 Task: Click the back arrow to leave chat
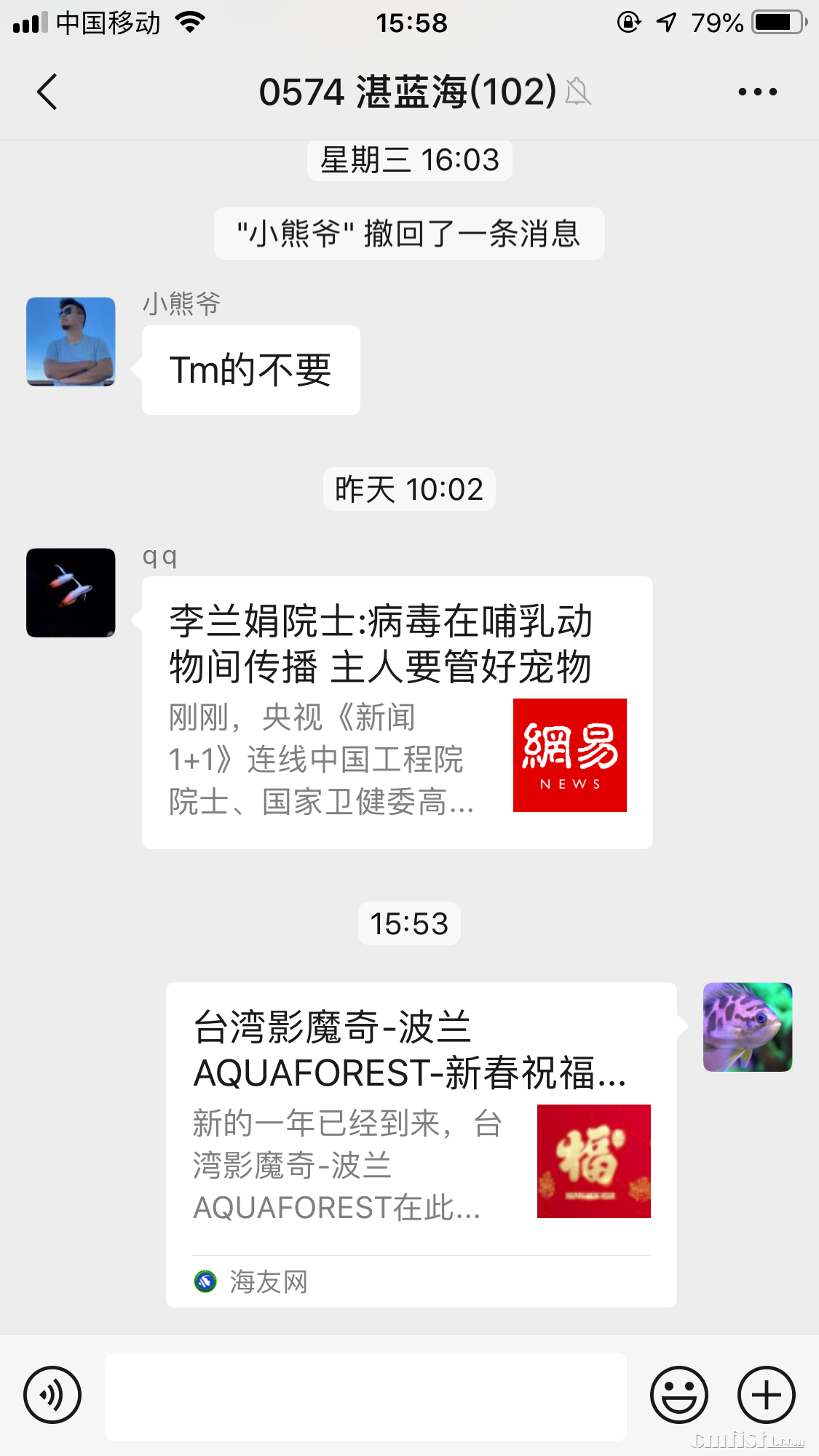pos(46,92)
